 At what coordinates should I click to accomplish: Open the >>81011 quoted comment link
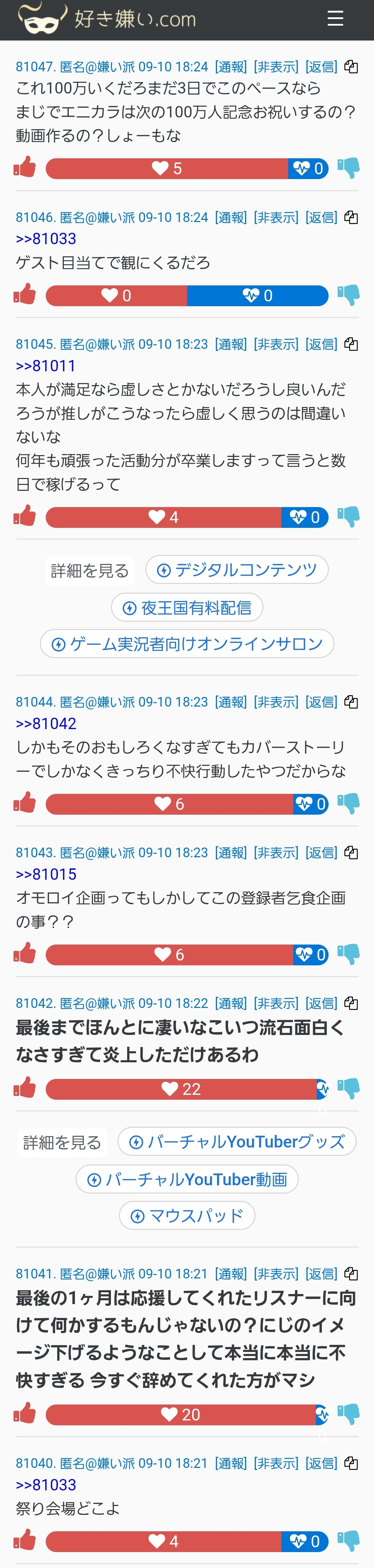46,366
